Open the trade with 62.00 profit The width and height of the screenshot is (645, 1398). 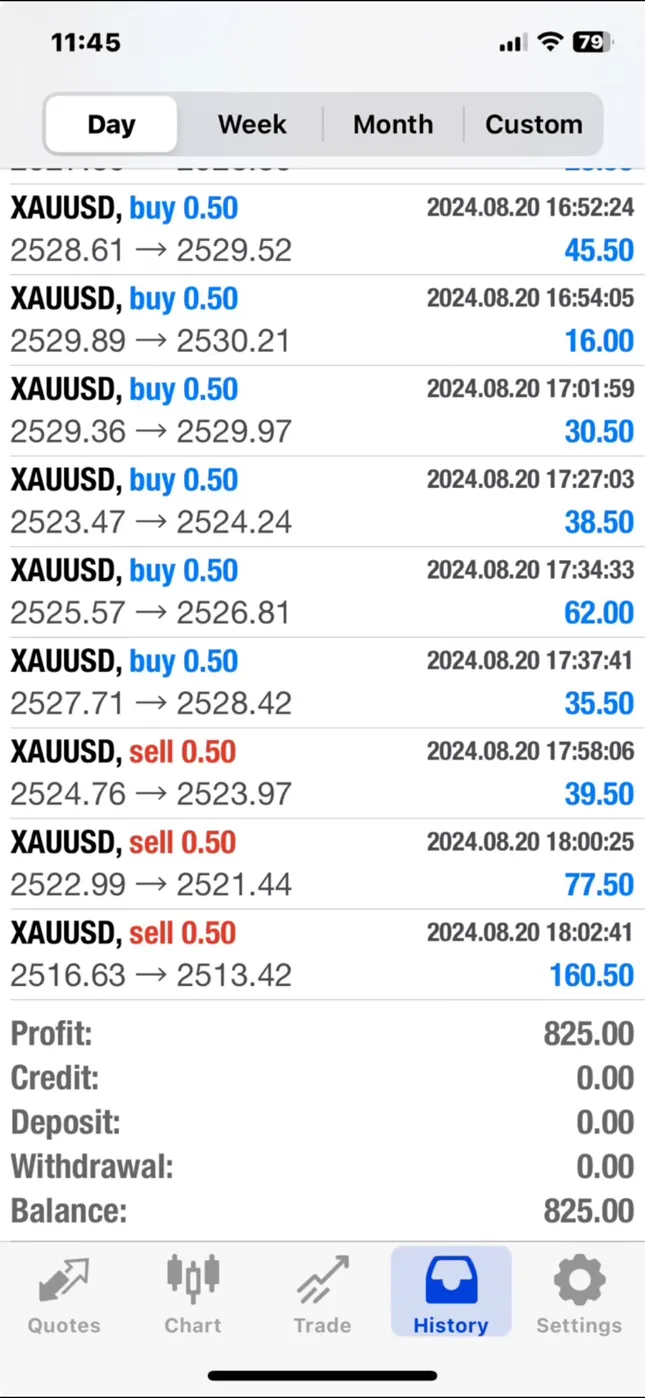[322, 592]
